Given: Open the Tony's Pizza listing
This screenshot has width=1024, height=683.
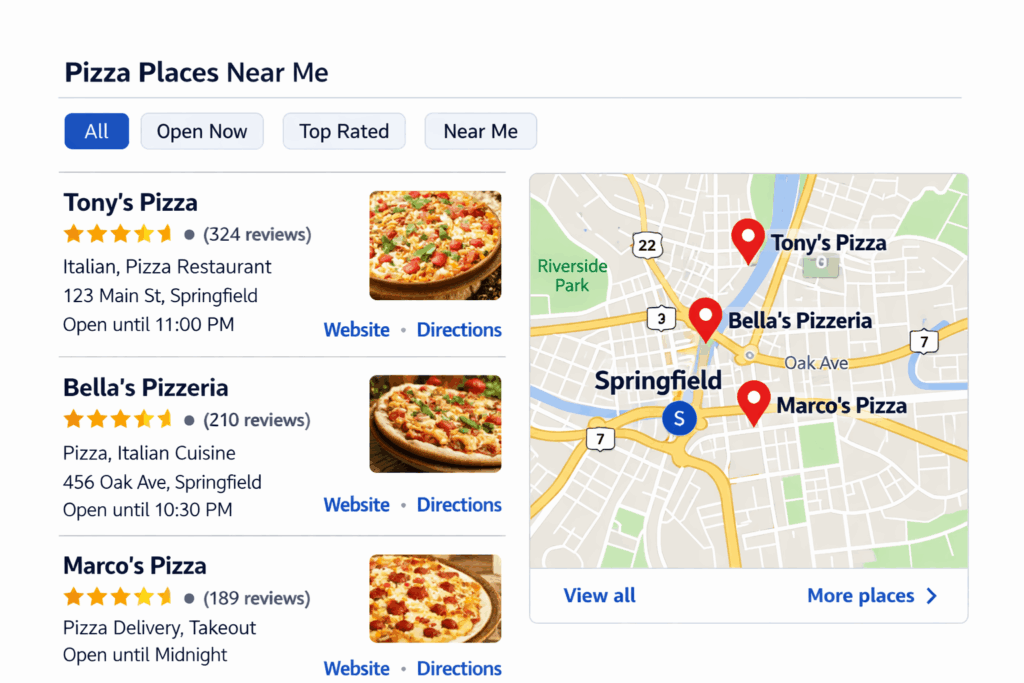Looking at the screenshot, I should click(130, 203).
